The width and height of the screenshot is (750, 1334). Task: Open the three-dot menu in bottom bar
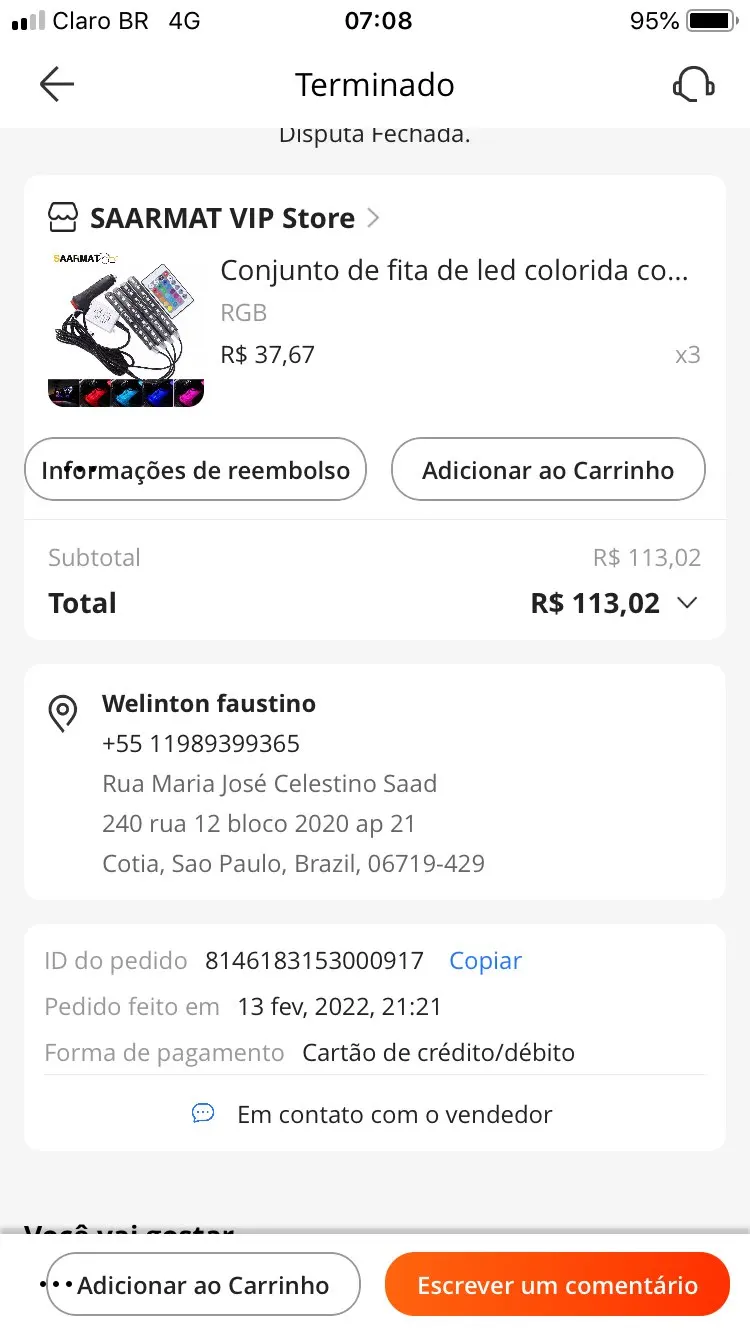56,1284
